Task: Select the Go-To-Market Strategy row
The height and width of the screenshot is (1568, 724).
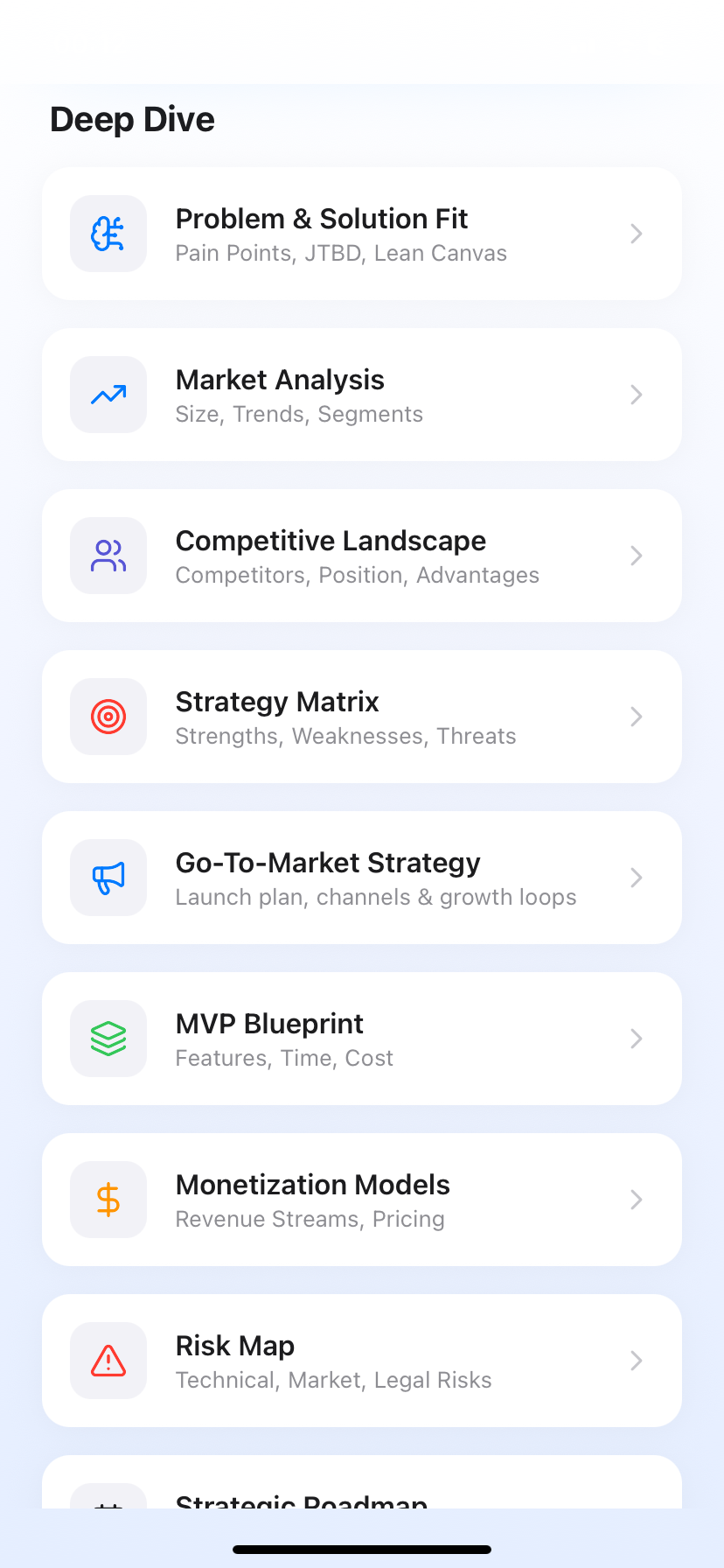Action: [361, 878]
